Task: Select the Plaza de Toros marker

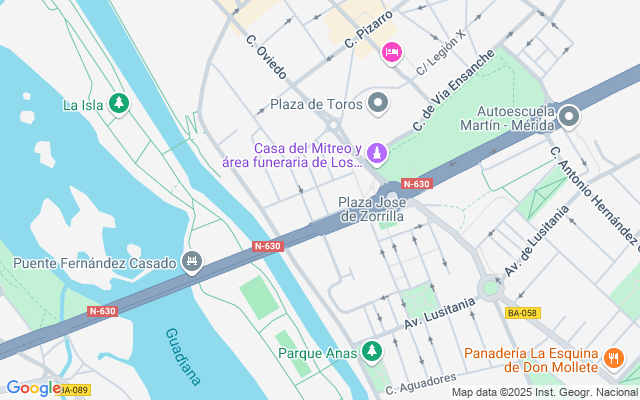Action: pos(378,103)
